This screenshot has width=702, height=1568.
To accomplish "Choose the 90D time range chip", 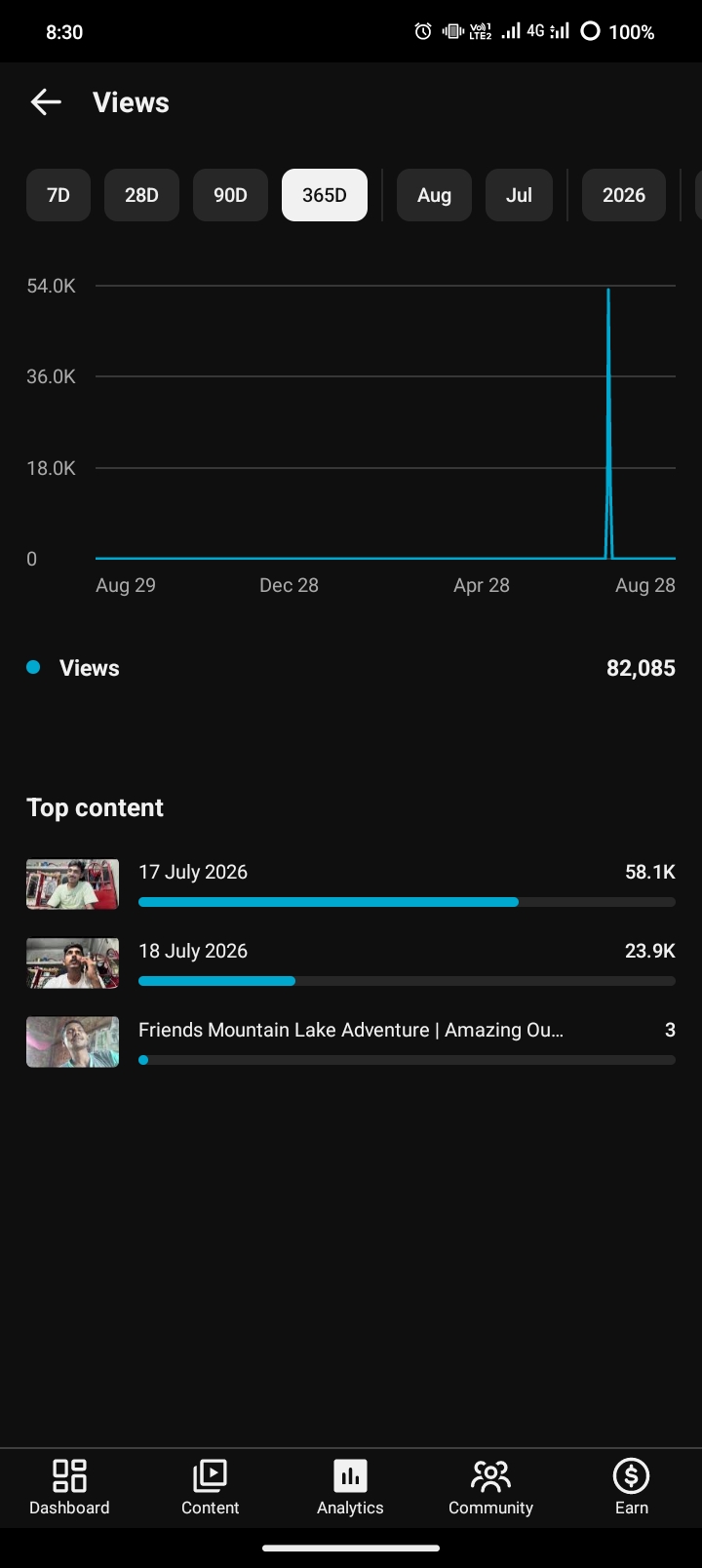I will pyautogui.click(x=230, y=195).
